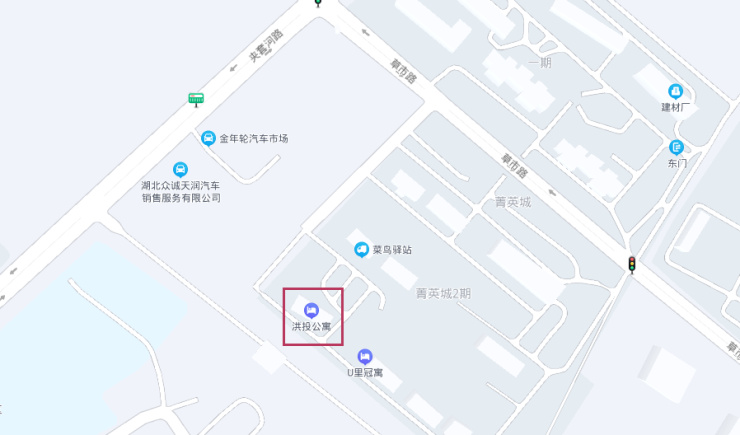Open 湖北众诚天润汽车销售服务有限公司 marker

[180, 169]
